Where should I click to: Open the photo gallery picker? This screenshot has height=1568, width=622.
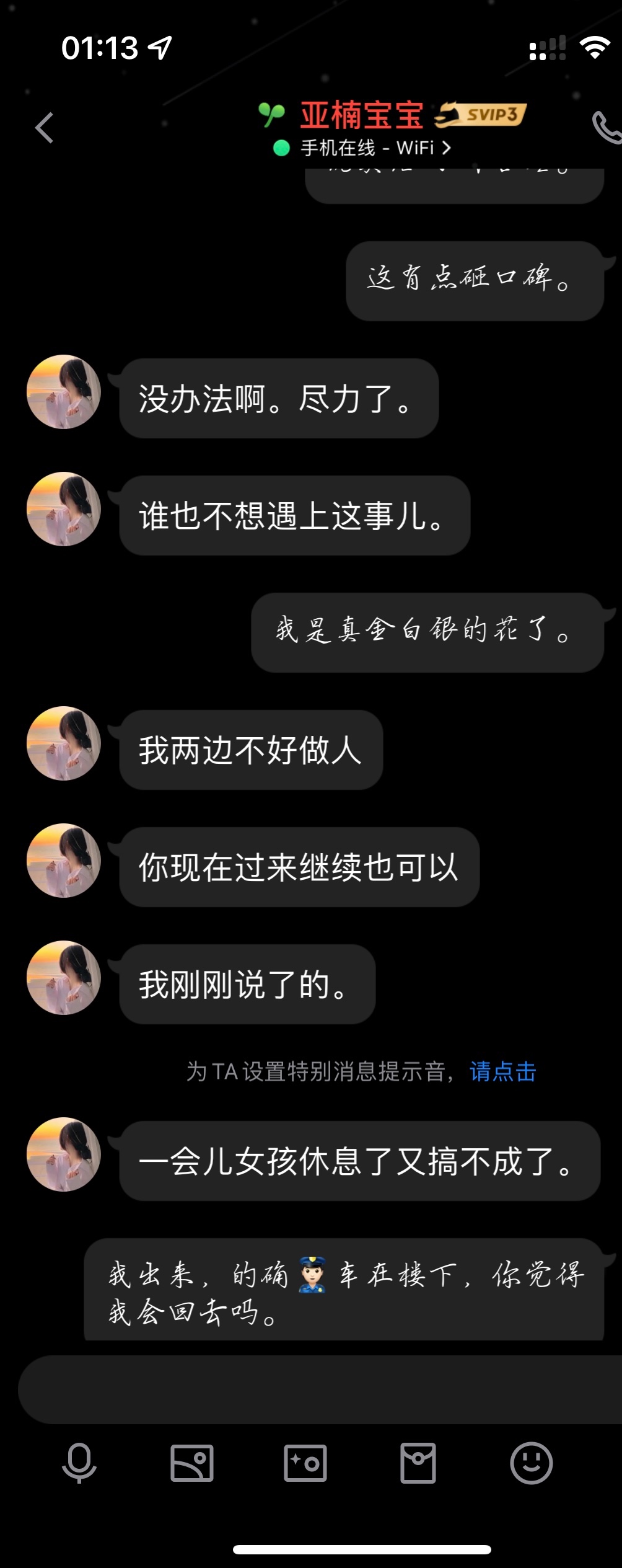pyautogui.click(x=192, y=1463)
